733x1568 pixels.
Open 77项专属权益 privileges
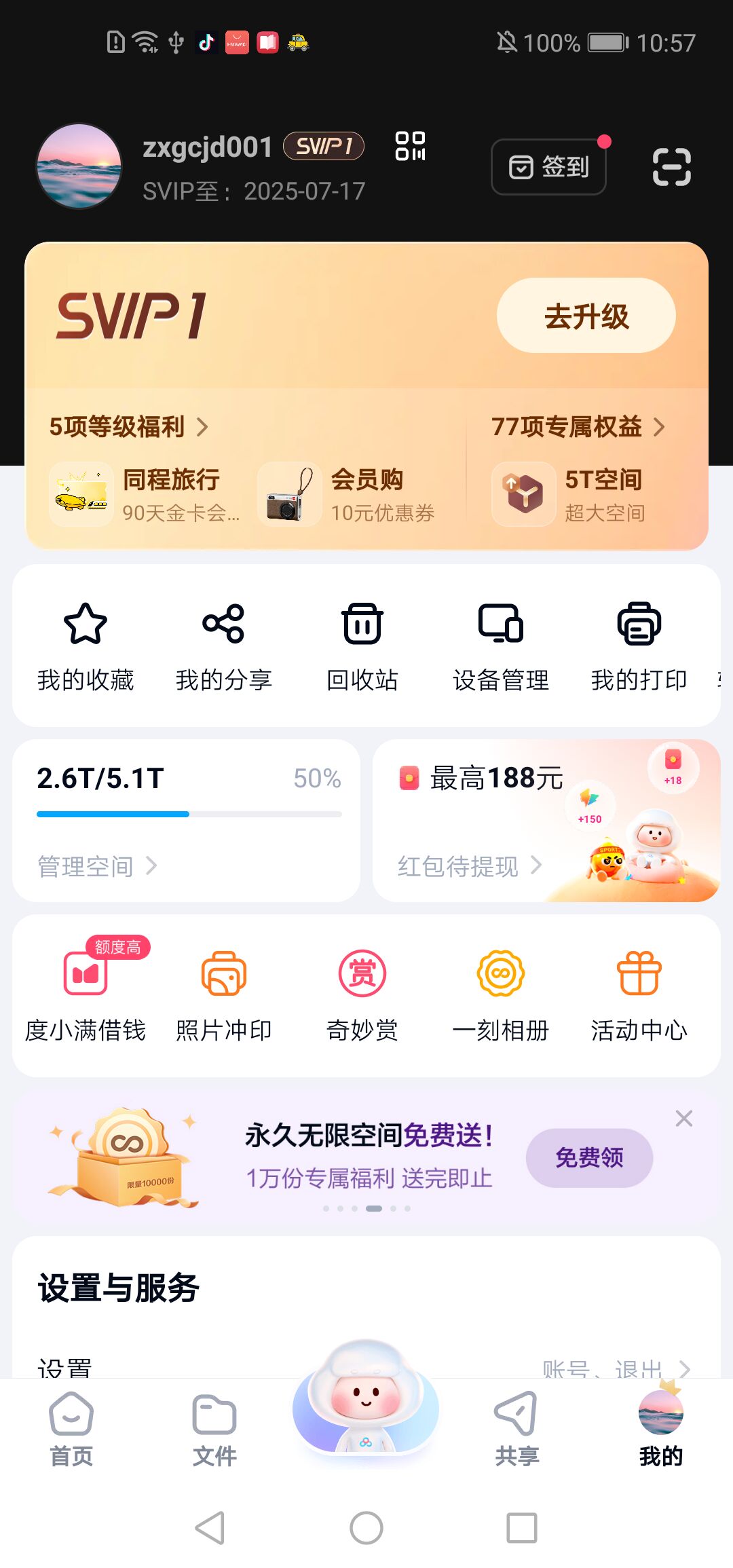click(578, 427)
